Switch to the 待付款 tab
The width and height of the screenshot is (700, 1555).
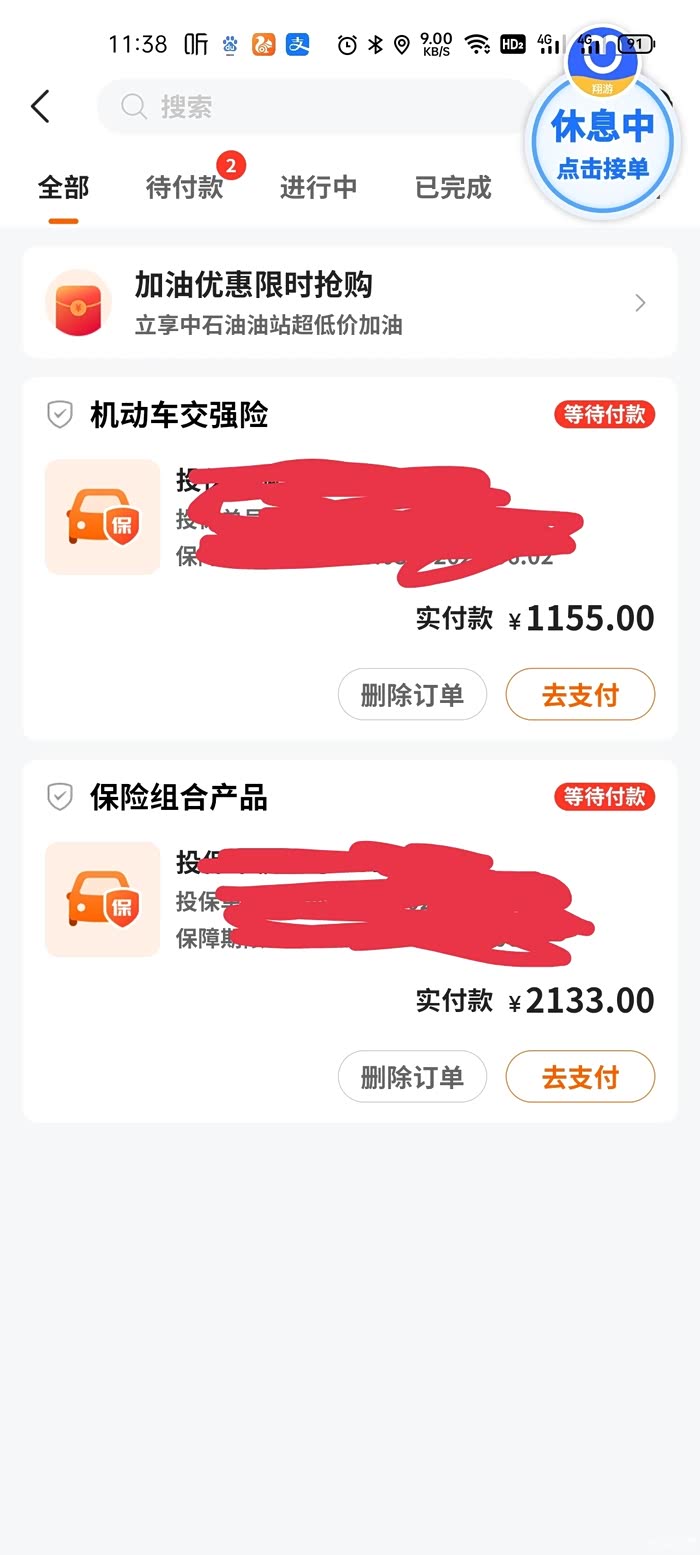[x=184, y=187]
